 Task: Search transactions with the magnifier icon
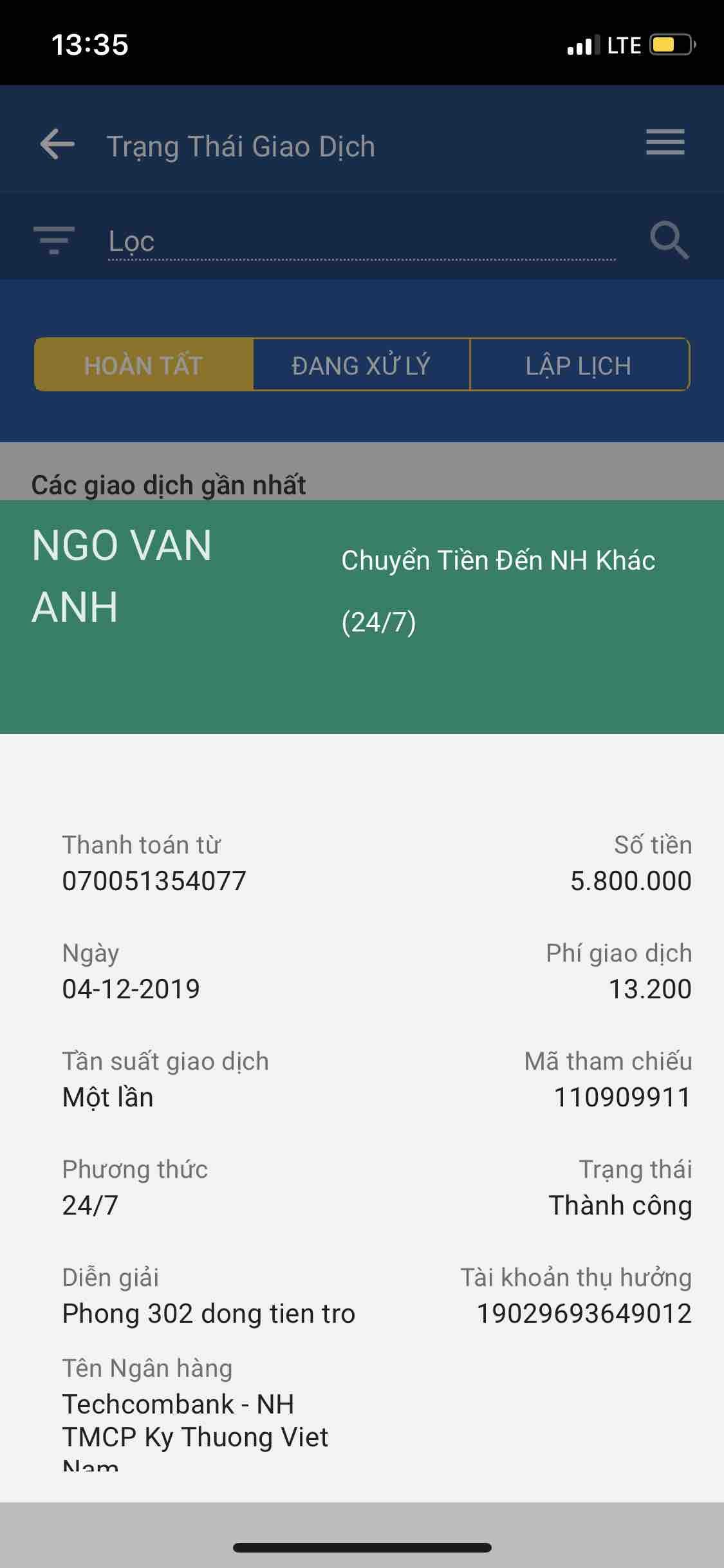[x=669, y=241]
